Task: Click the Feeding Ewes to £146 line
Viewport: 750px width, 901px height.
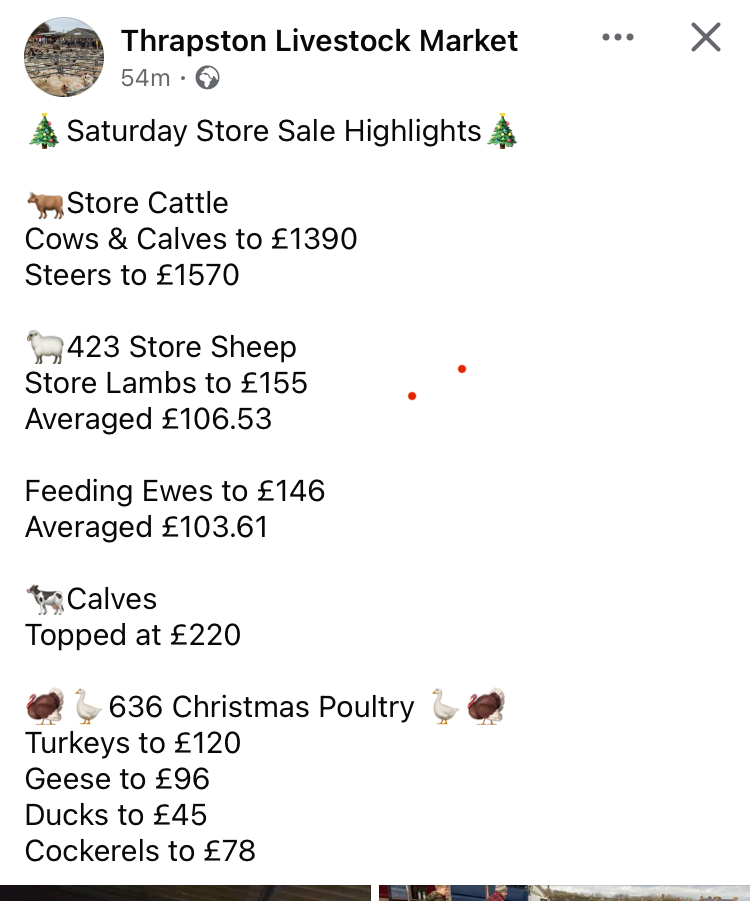Action: coord(174,491)
